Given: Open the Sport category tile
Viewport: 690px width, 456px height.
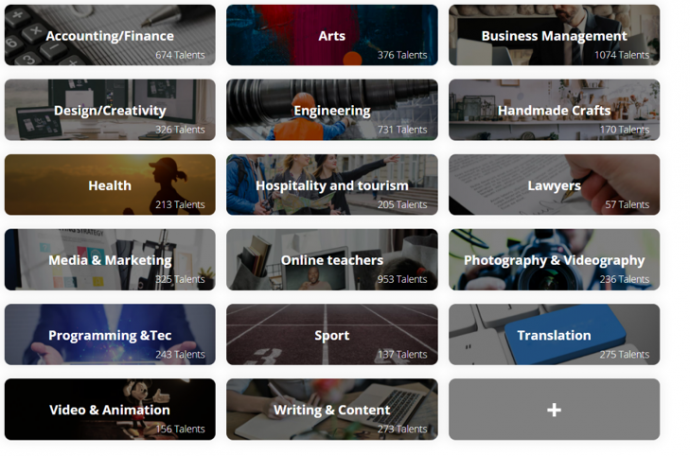Looking at the screenshot, I should [x=332, y=335].
